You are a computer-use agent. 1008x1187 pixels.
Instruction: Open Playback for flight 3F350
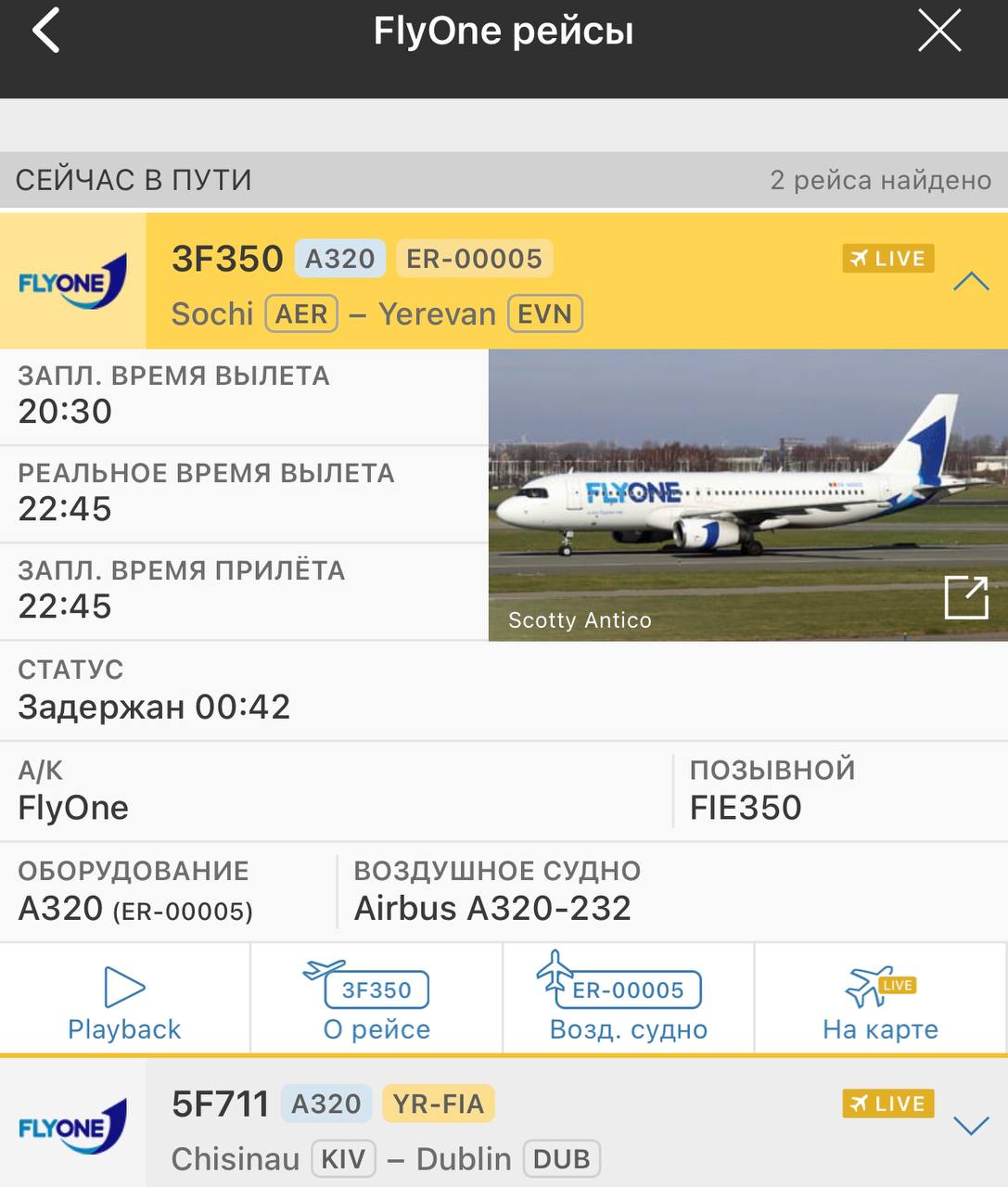pos(124,1002)
